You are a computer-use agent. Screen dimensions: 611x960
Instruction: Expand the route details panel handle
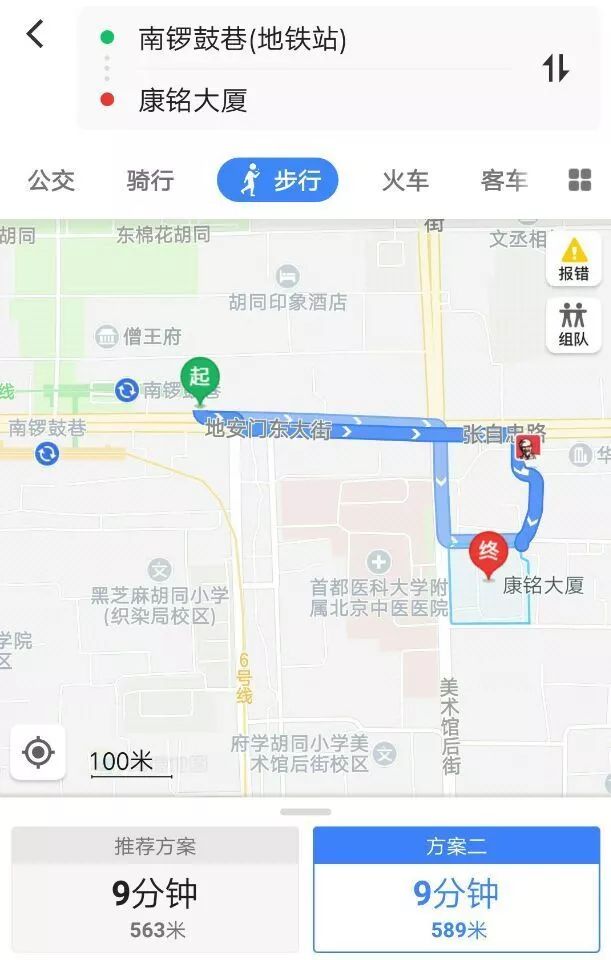point(305,812)
